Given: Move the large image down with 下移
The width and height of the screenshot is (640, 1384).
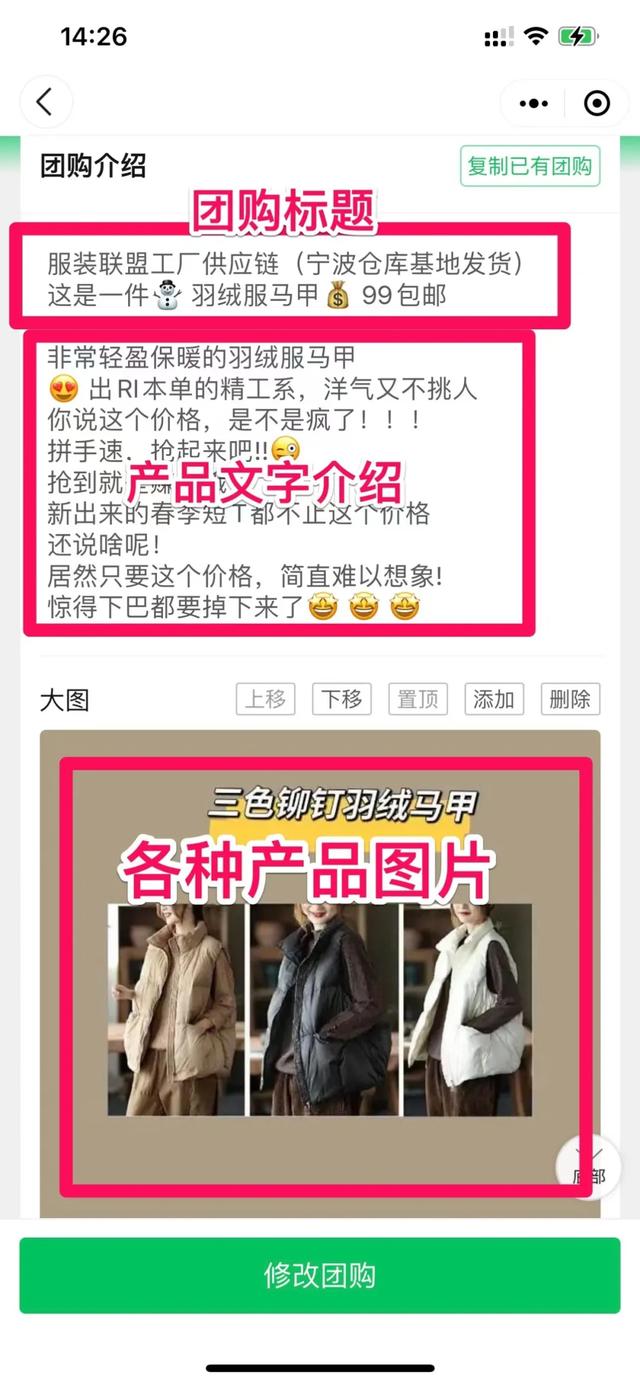Looking at the screenshot, I should point(341,699).
